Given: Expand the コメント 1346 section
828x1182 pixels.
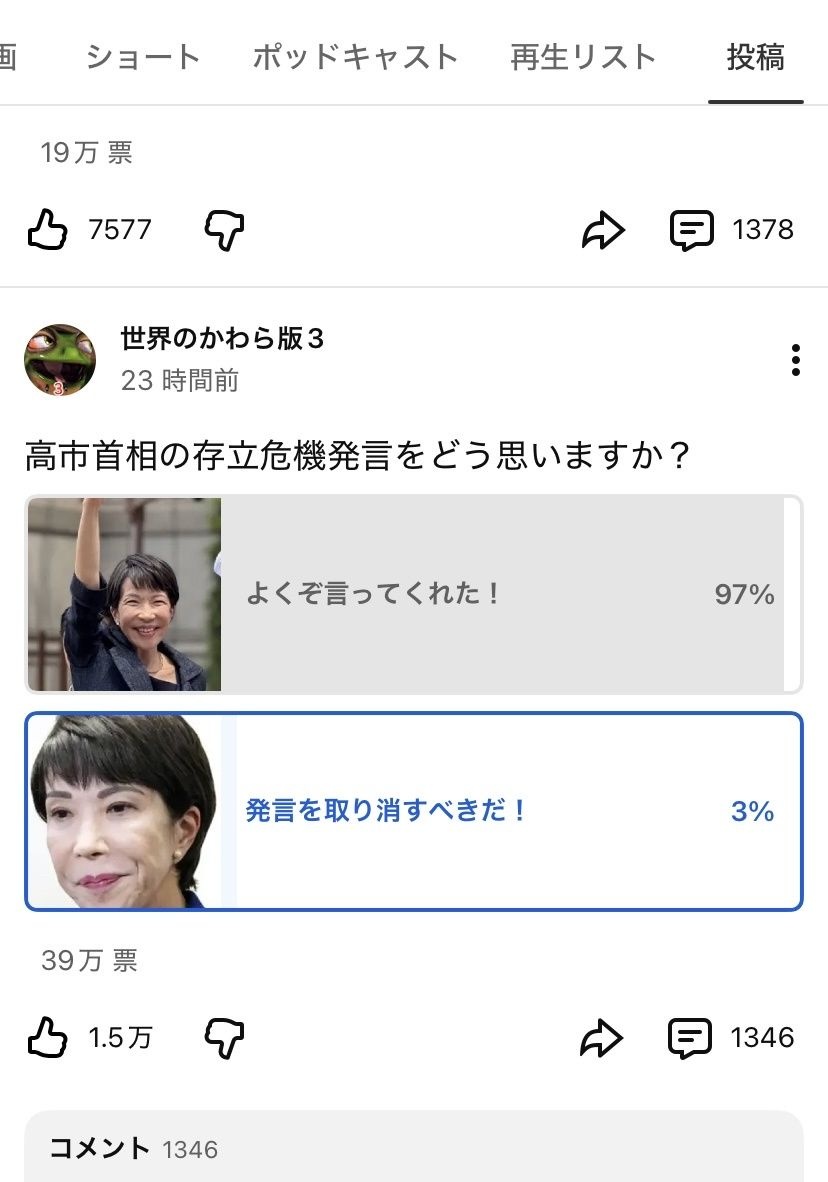Looking at the screenshot, I should tap(414, 1149).
